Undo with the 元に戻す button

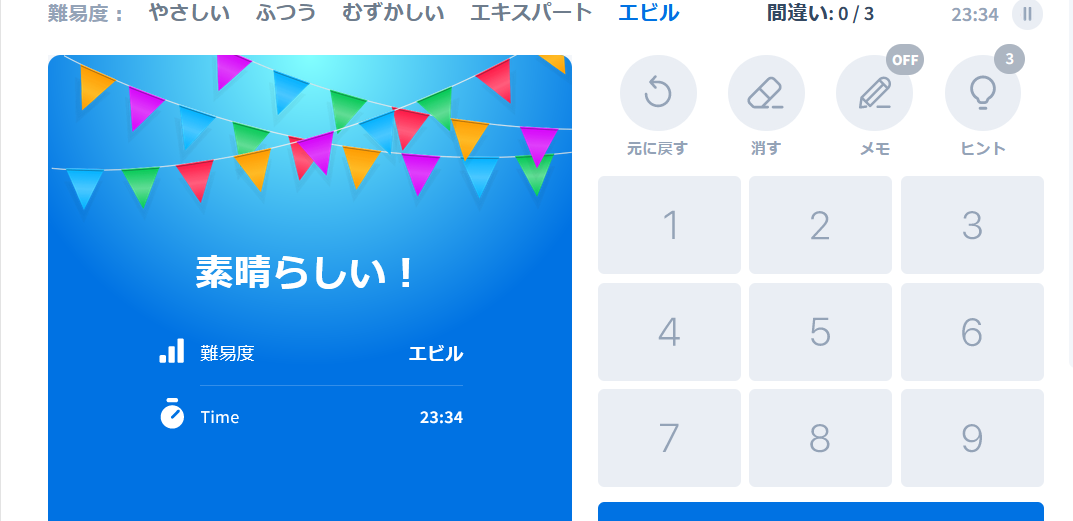tap(658, 94)
